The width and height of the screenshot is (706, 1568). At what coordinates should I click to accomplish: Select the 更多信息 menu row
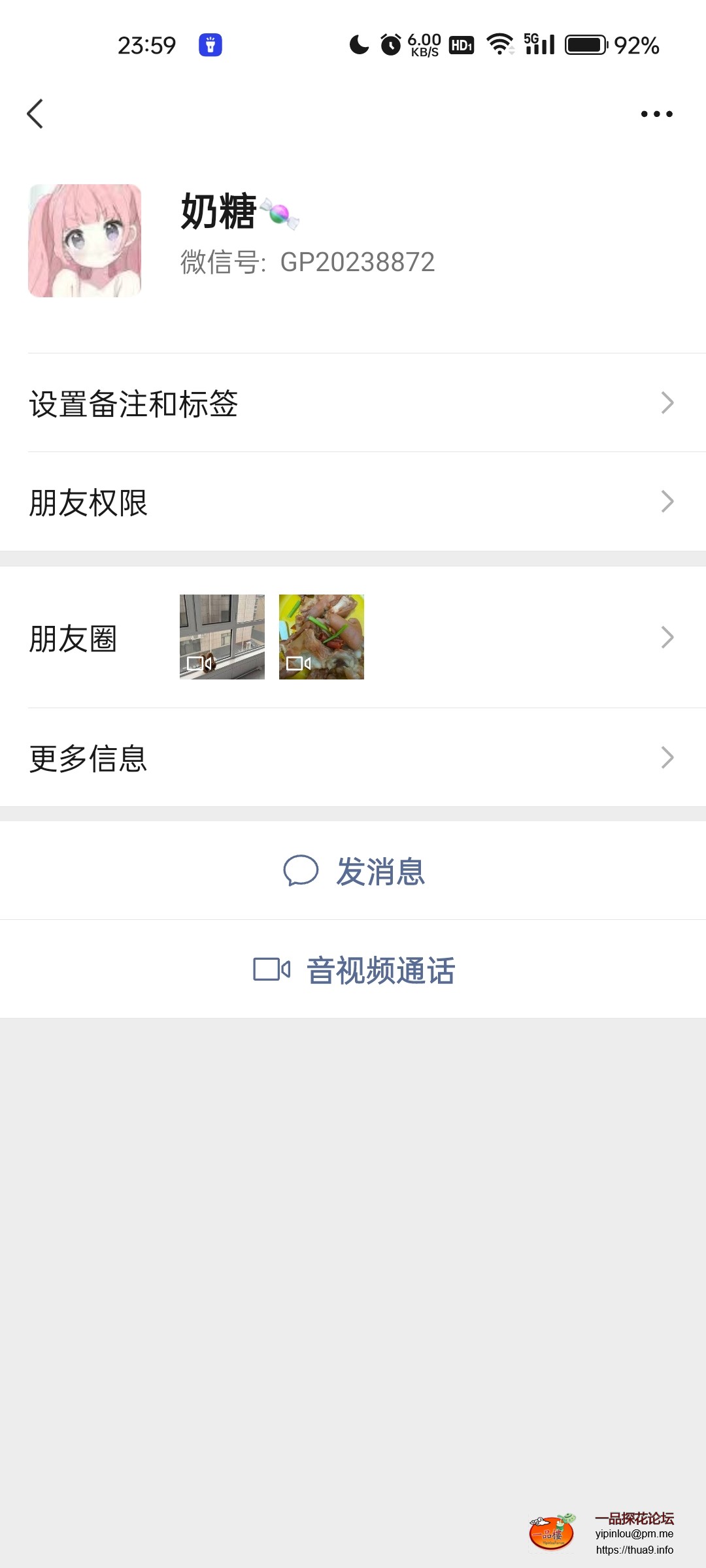coord(353,759)
